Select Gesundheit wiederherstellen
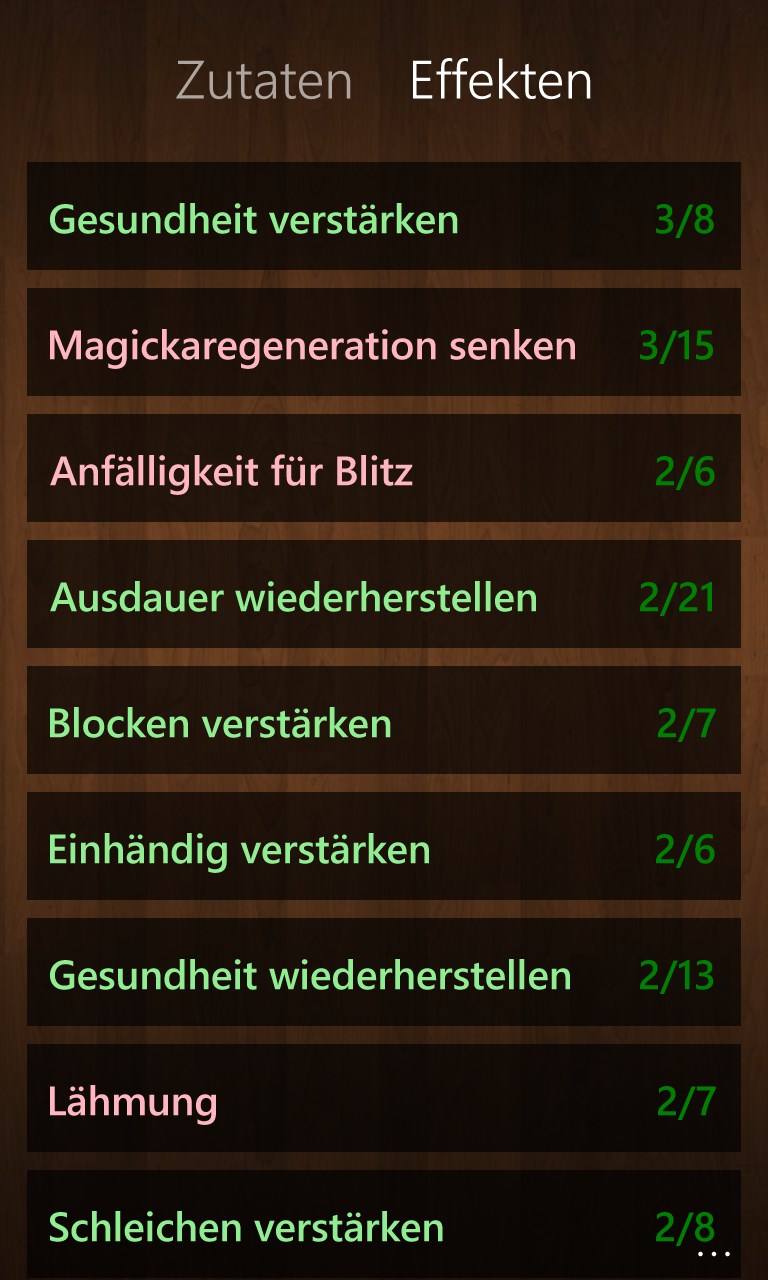Image resolution: width=768 pixels, height=1280 pixels. pyautogui.click(x=383, y=974)
